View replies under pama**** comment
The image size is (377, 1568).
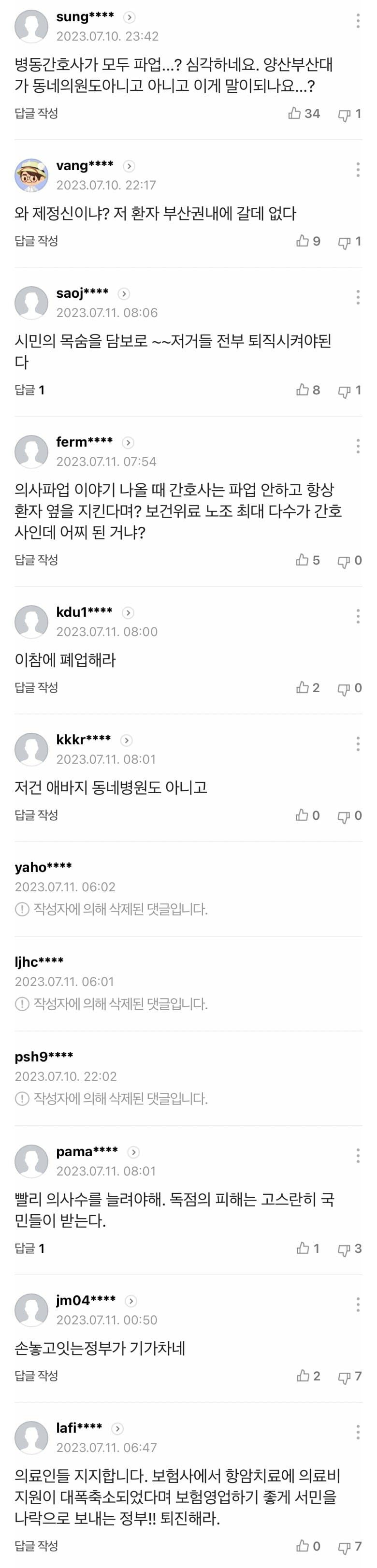[x=29, y=1249]
